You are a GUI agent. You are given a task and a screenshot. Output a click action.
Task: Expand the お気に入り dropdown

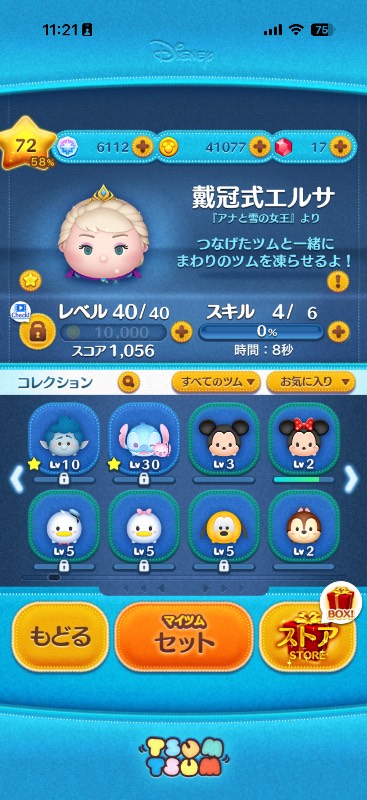pos(311,382)
